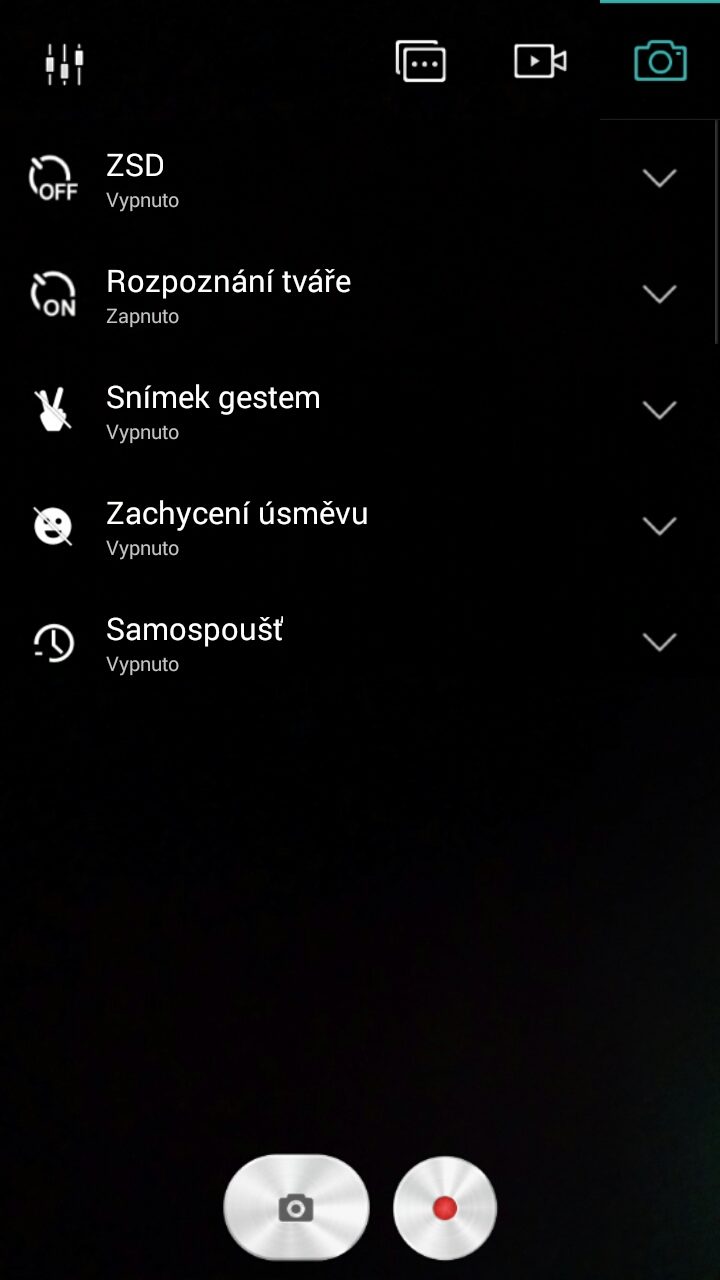Select the camera photo settings tab

click(x=660, y=61)
